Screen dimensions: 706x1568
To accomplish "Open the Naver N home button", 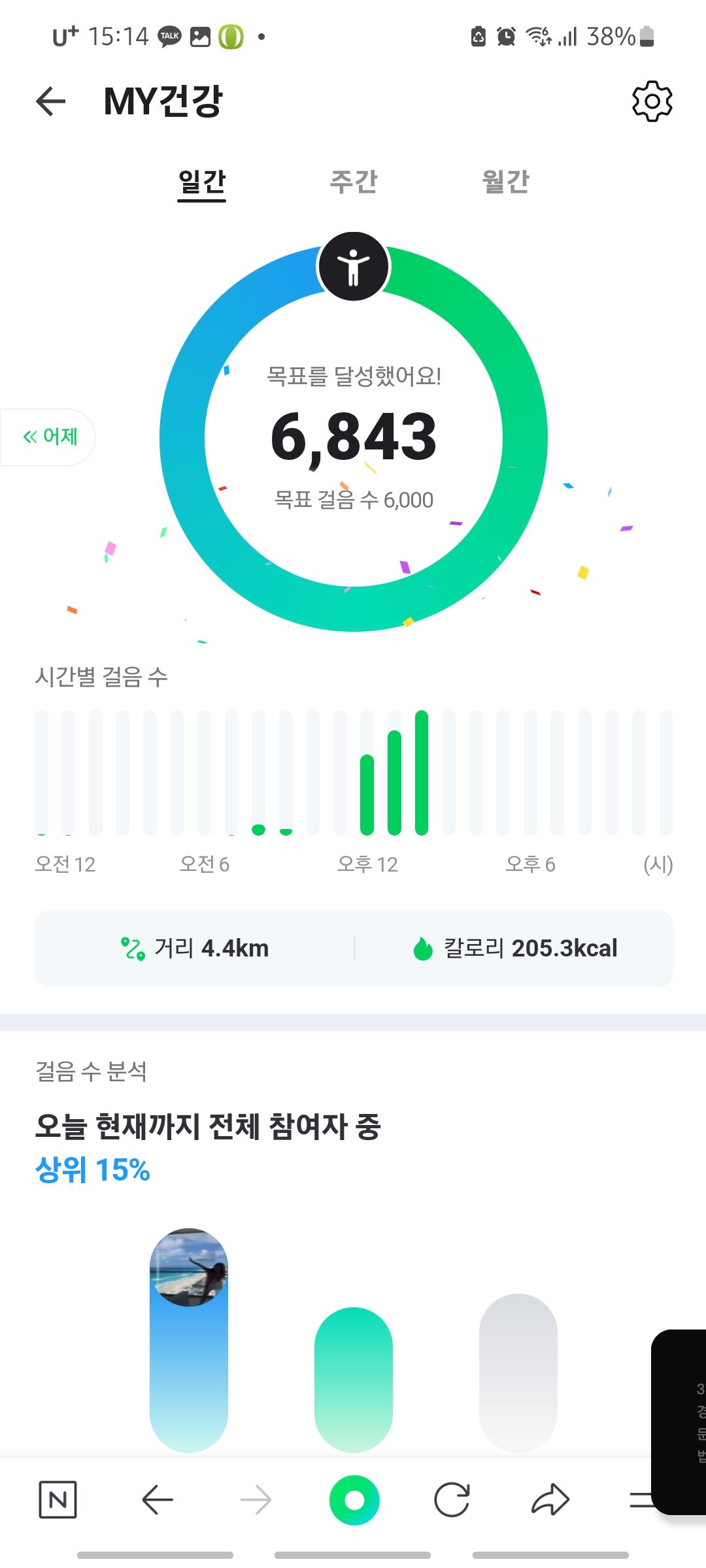I will (x=58, y=1499).
